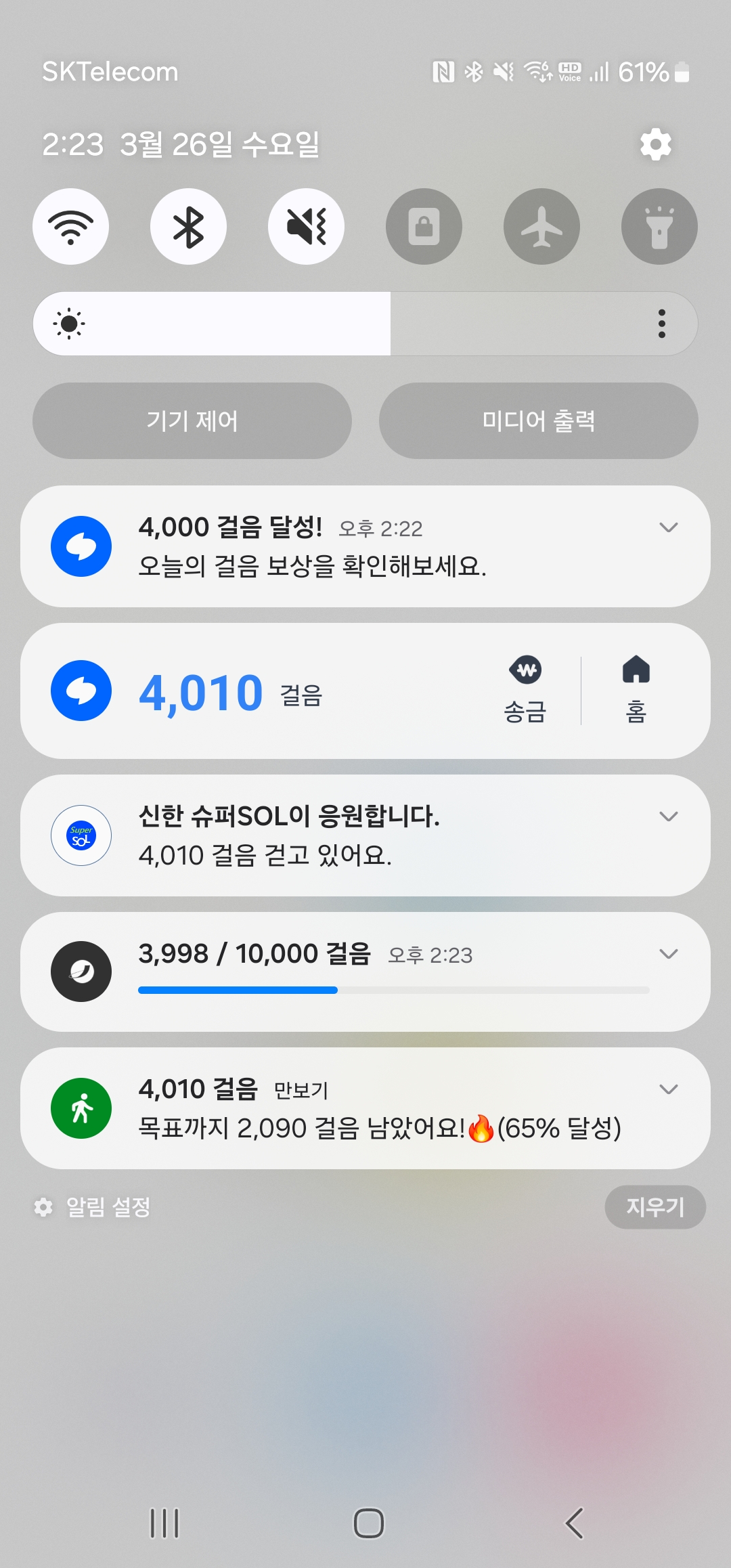Open 미디어 출력 media output

pyautogui.click(x=538, y=420)
